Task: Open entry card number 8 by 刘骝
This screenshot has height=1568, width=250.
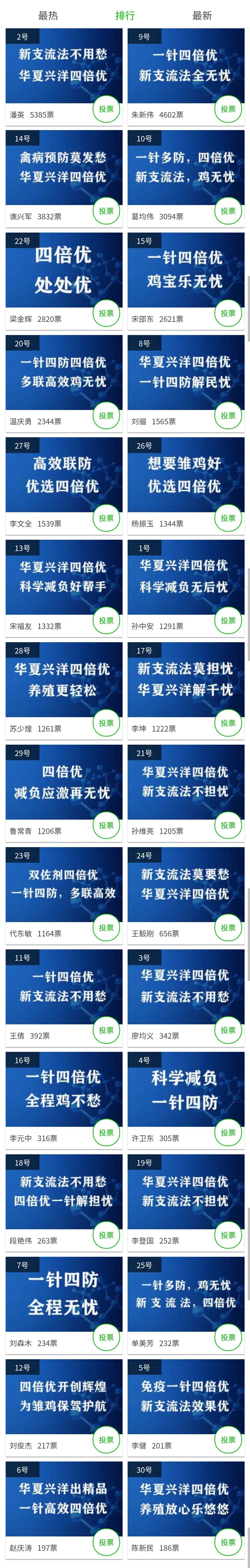Action: (x=185, y=372)
